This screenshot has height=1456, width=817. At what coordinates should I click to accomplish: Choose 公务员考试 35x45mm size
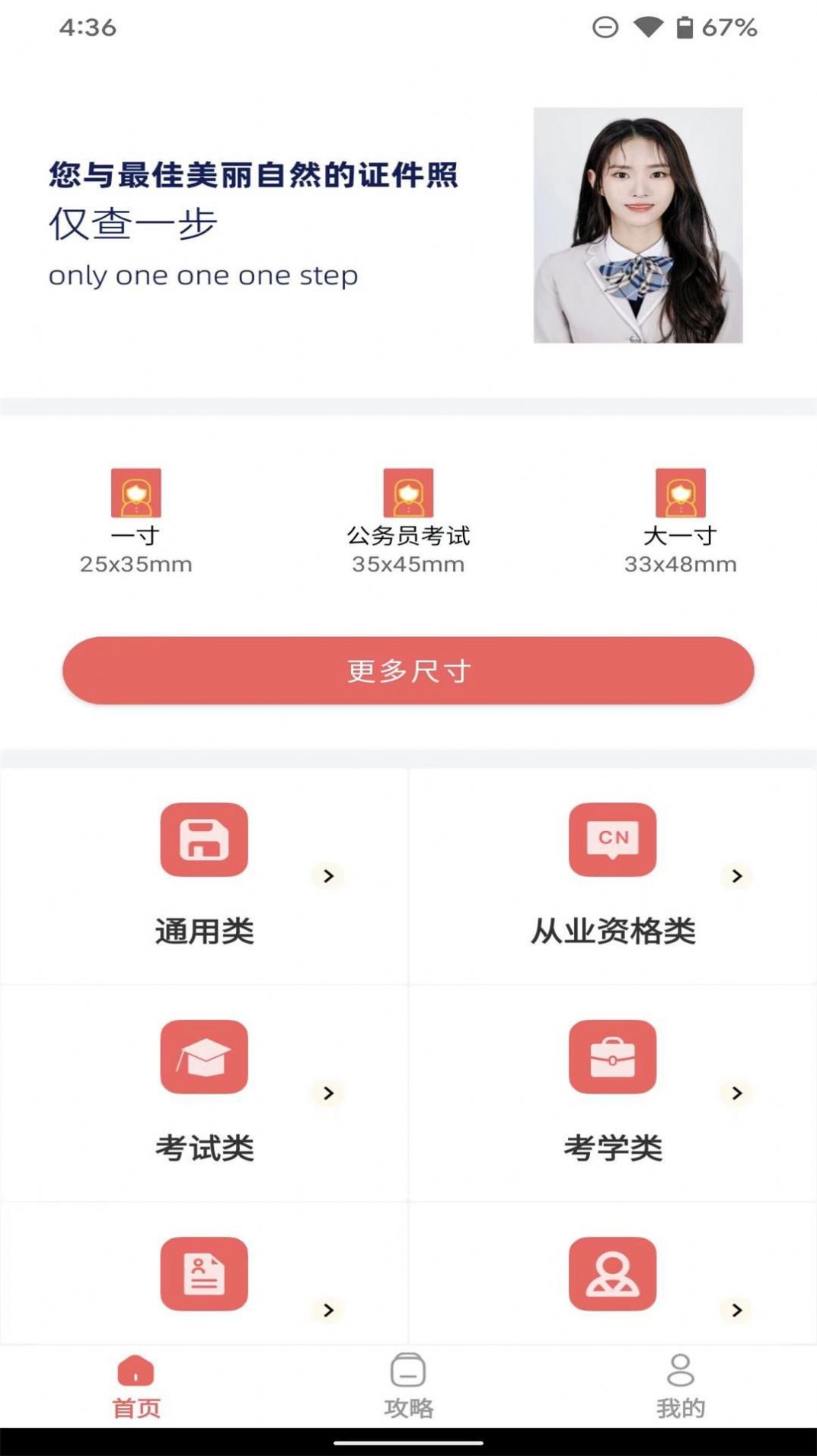[408, 521]
